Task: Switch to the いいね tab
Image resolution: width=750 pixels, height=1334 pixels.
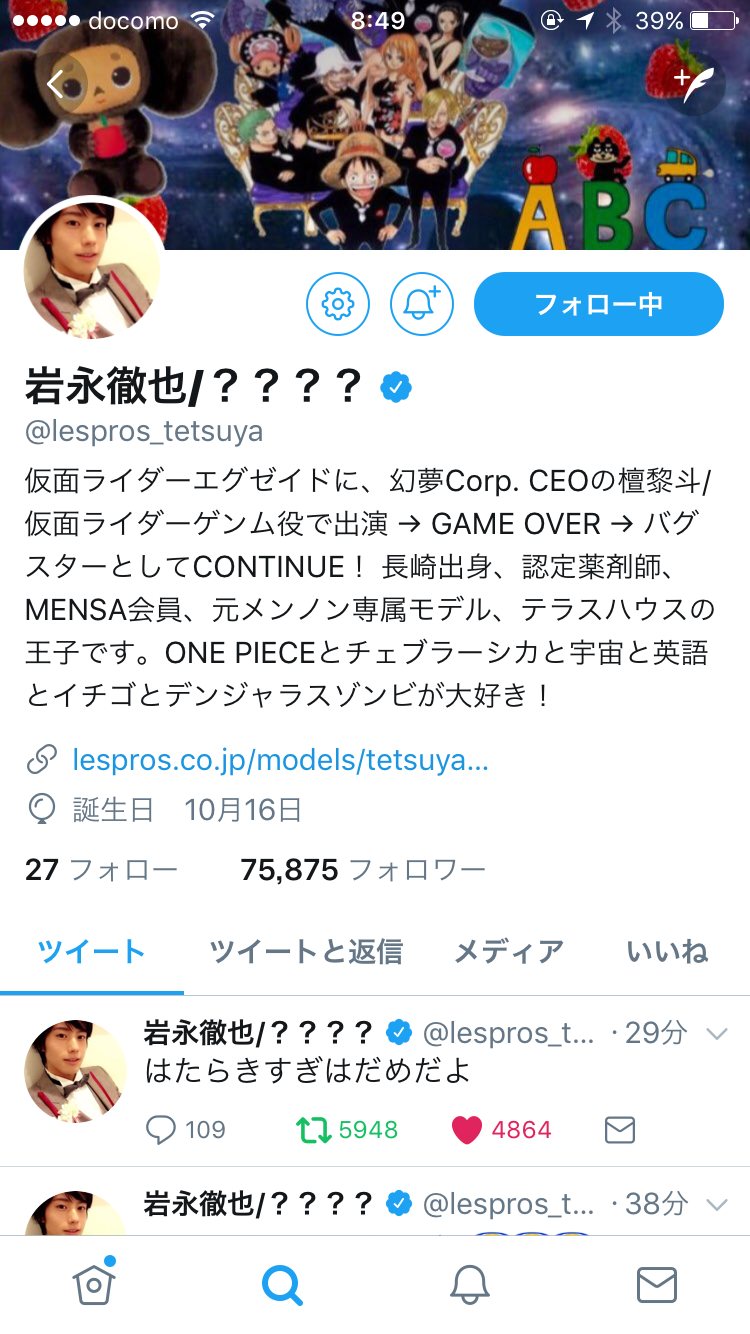Action: pos(667,951)
